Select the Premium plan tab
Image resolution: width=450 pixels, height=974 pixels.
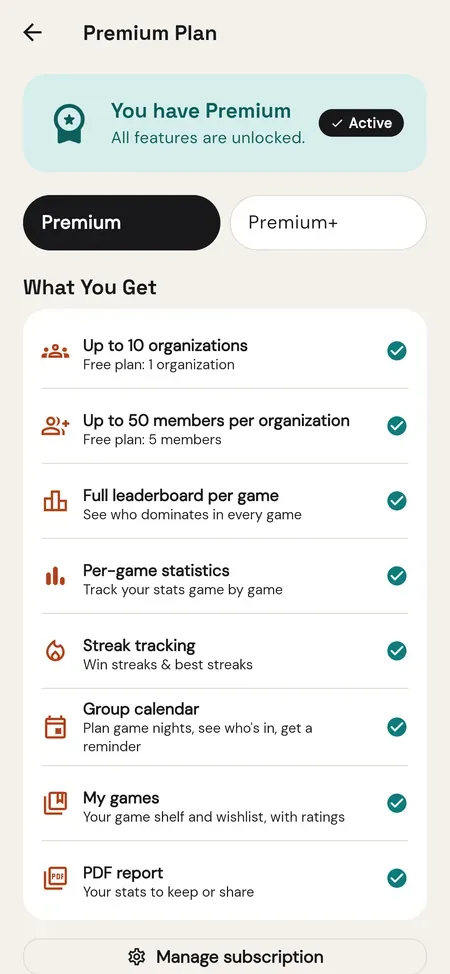point(122,223)
